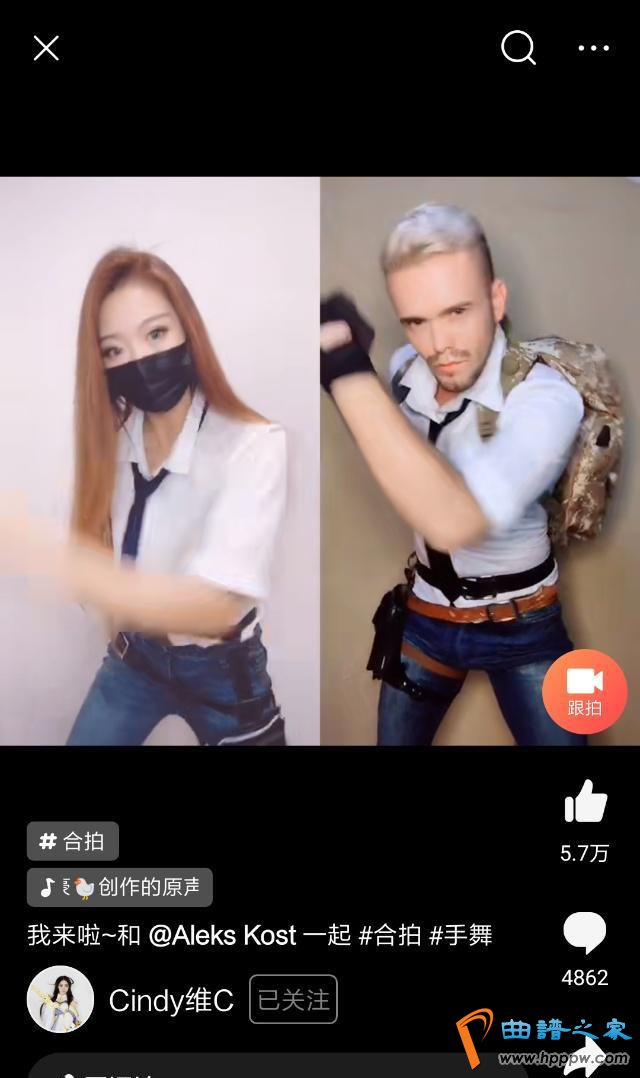This screenshot has width=640, height=1078.
Task: Open the search magnifier icon
Action: pyautogui.click(x=518, y=47)
